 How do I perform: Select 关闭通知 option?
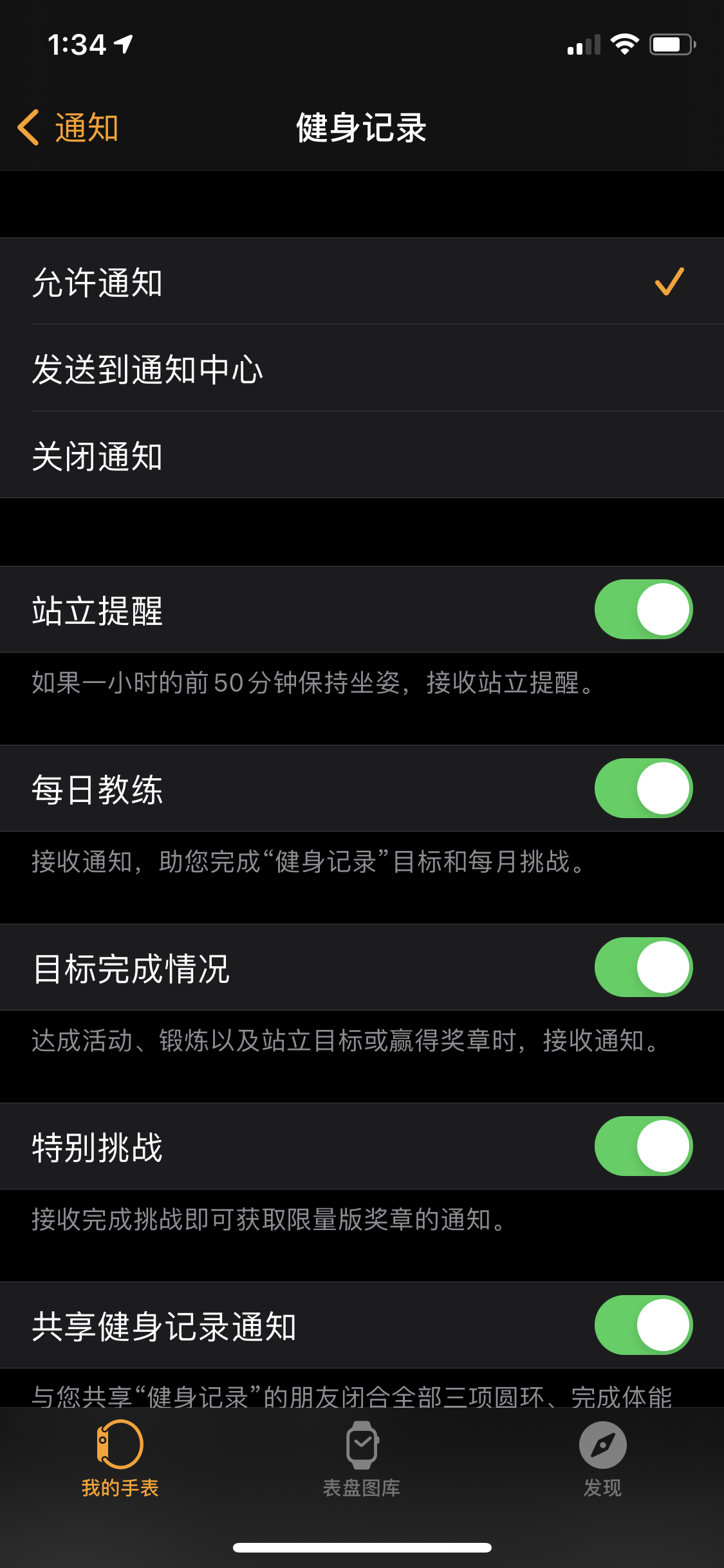tap(360, 456)
